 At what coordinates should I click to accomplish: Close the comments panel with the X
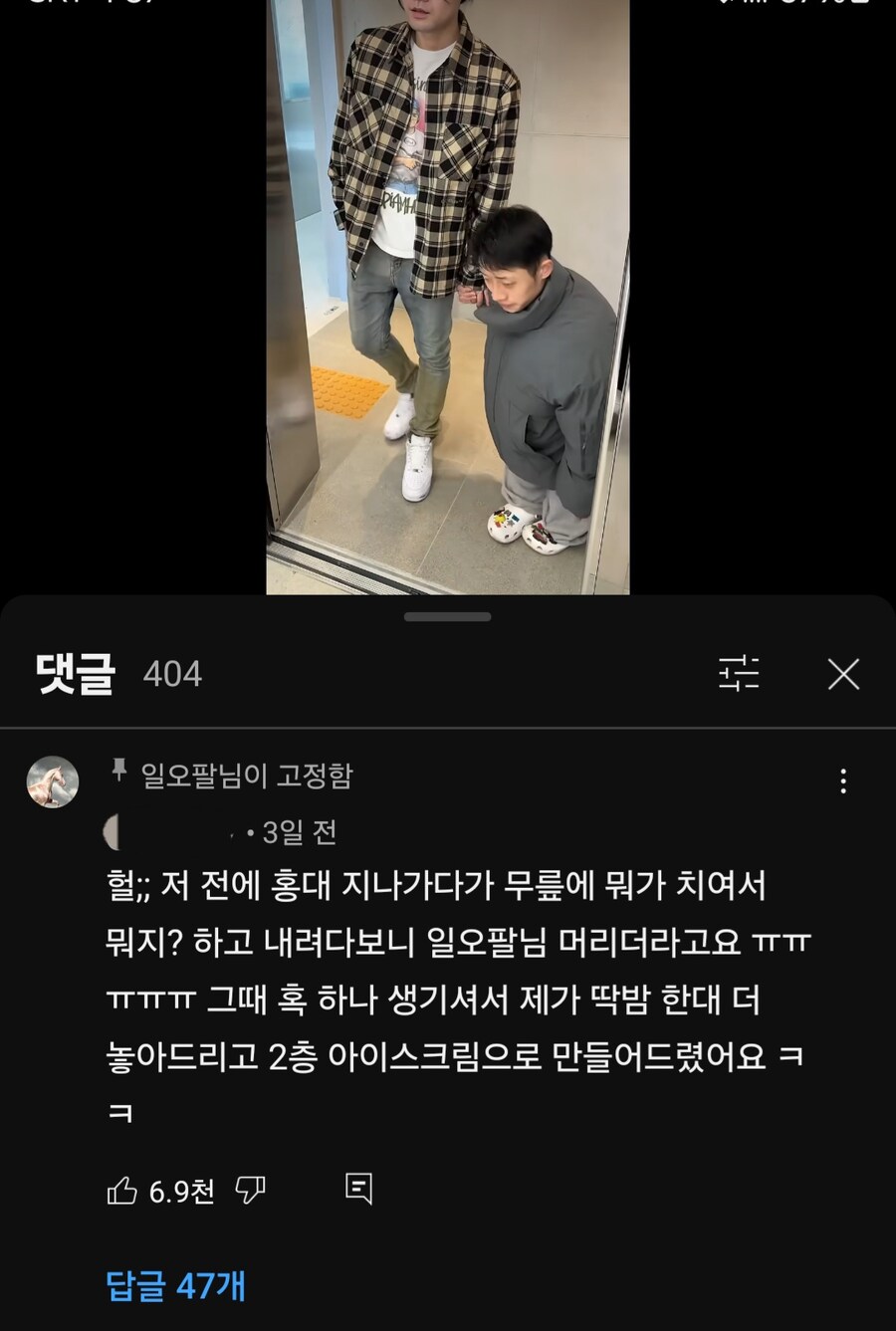coord(845,675)
